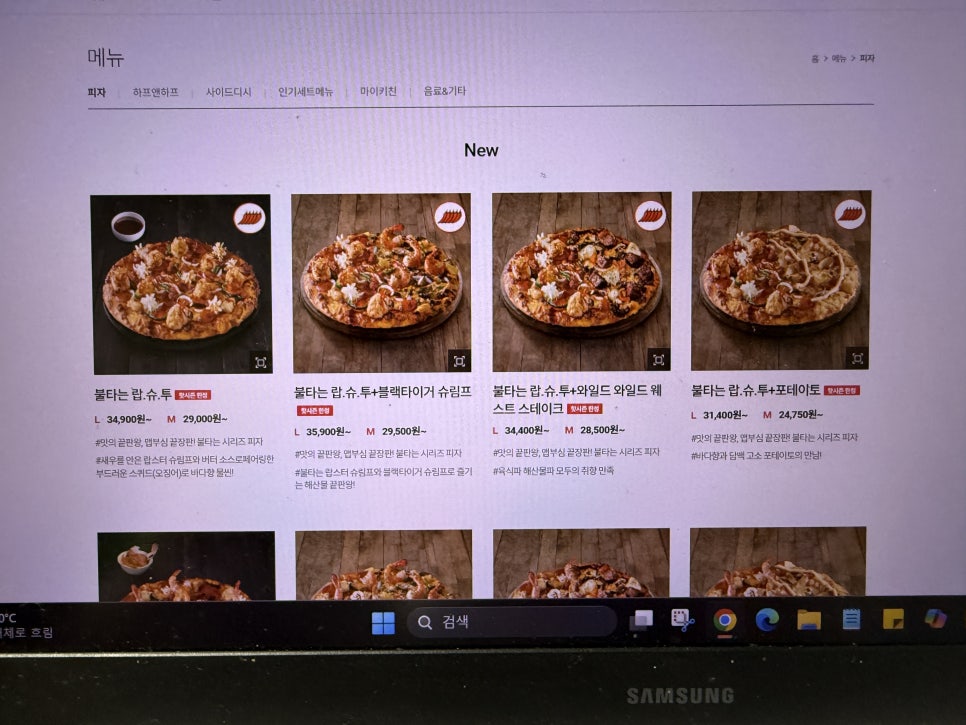The width and height of the screenshot is (966, 725).
Task: Tap the 홈 breadcrumb link
Action: pyautogui.click(x=815, y=59)
